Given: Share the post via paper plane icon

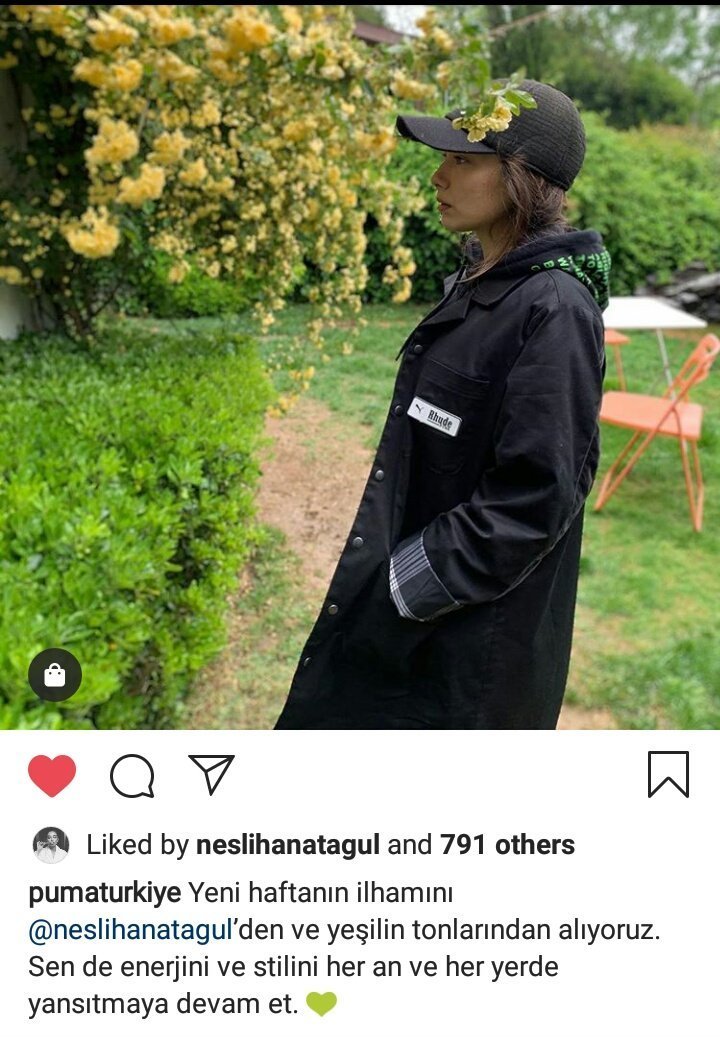Looking at the screenshot, I should tap(212, 774).
